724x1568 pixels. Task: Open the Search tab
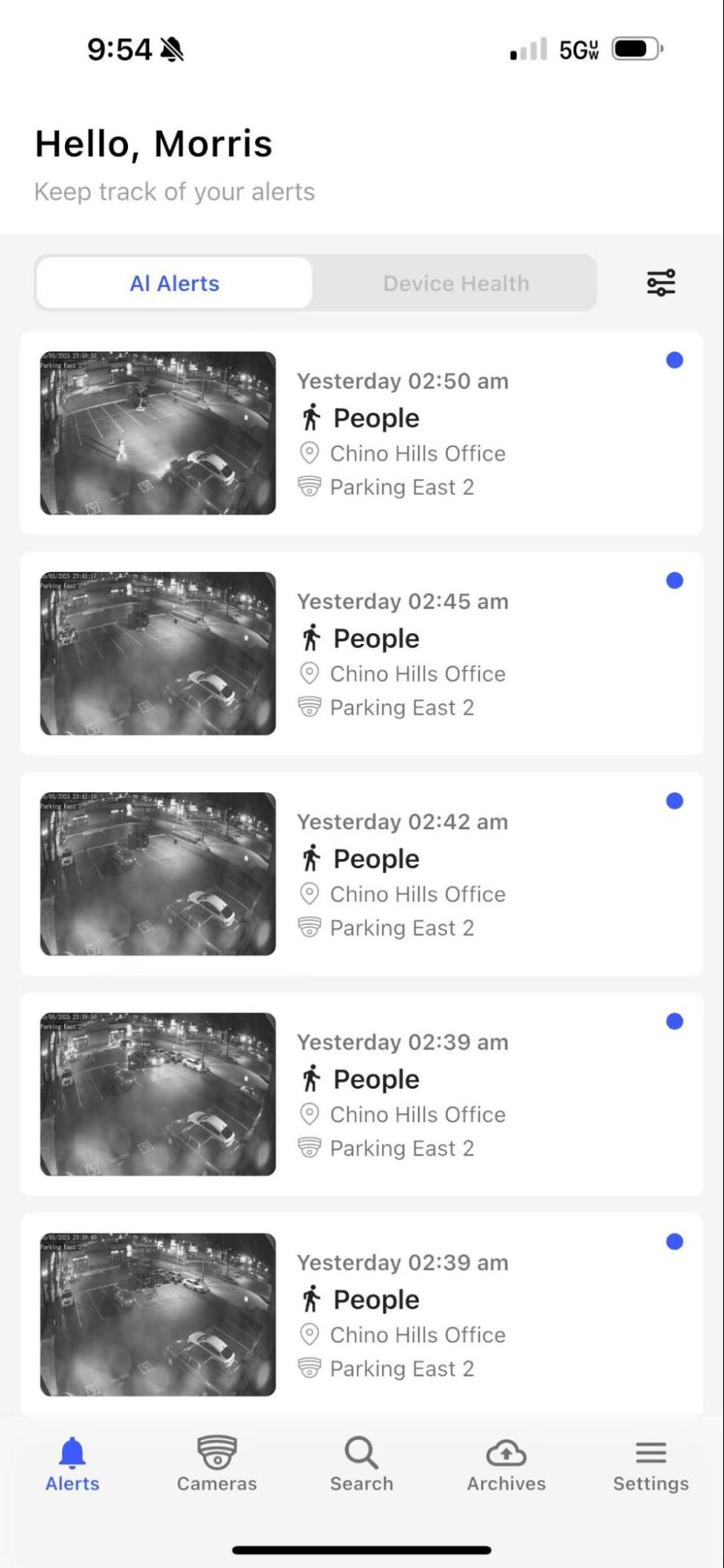[362, 1464]
